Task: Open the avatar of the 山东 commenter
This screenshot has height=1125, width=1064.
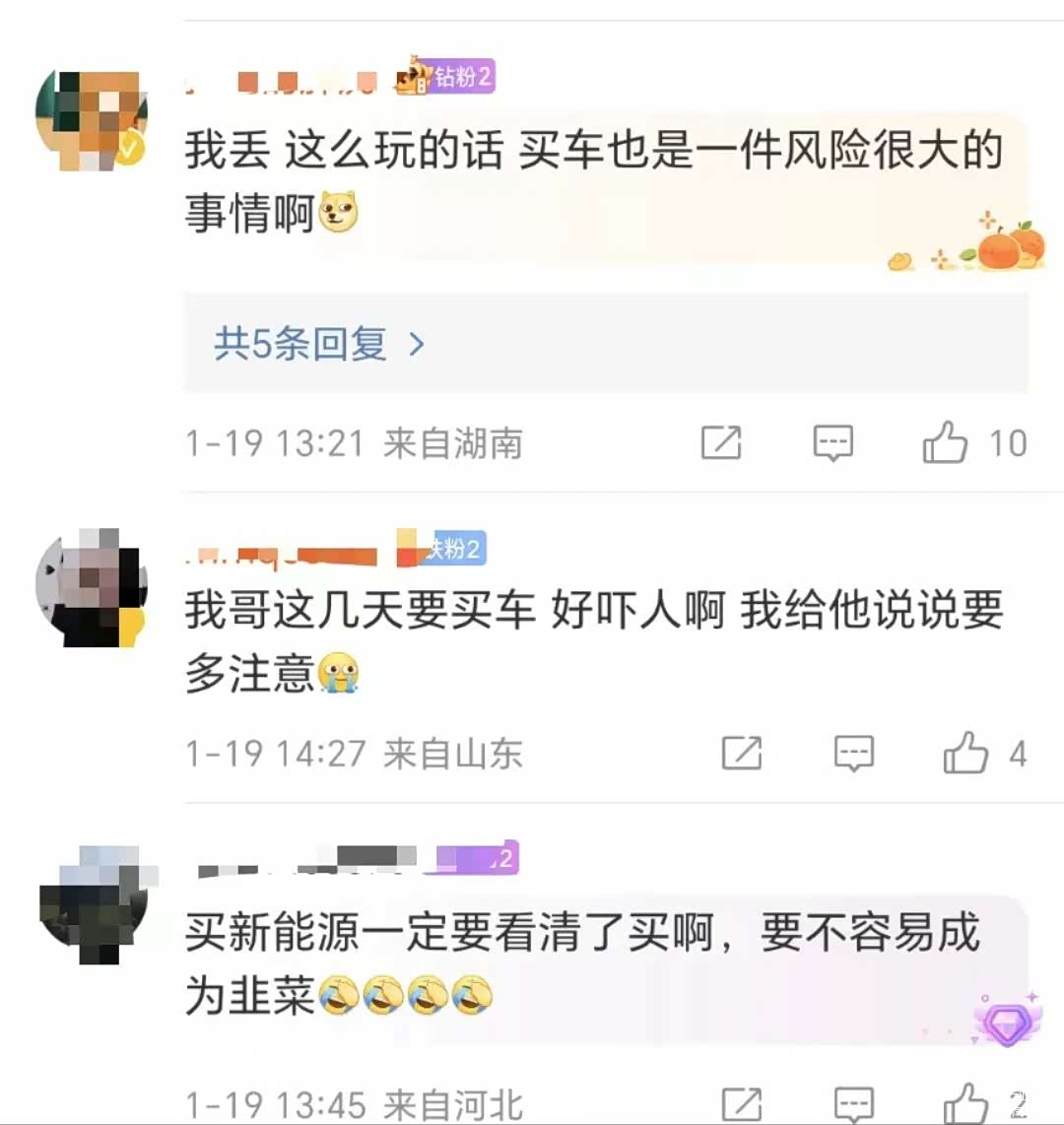Action: click(x=92, y=587)
